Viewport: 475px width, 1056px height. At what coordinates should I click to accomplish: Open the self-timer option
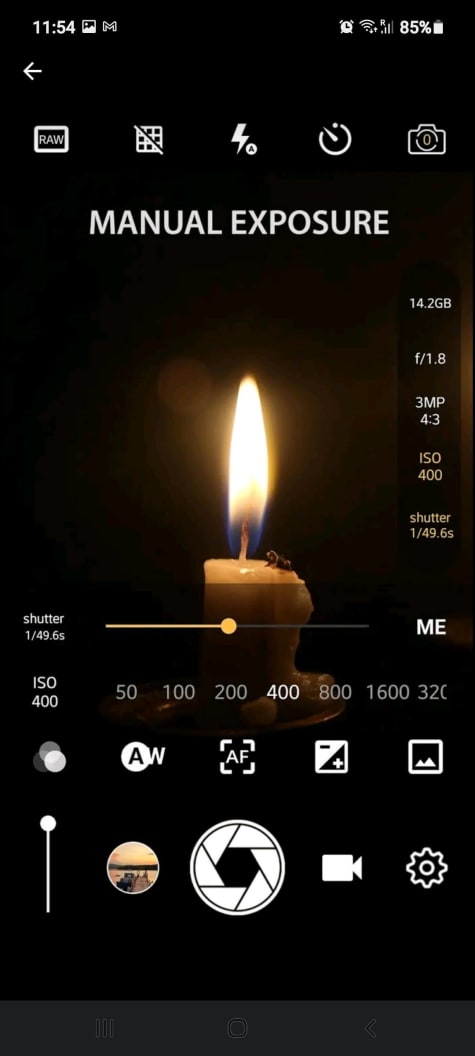pos(335,140)
